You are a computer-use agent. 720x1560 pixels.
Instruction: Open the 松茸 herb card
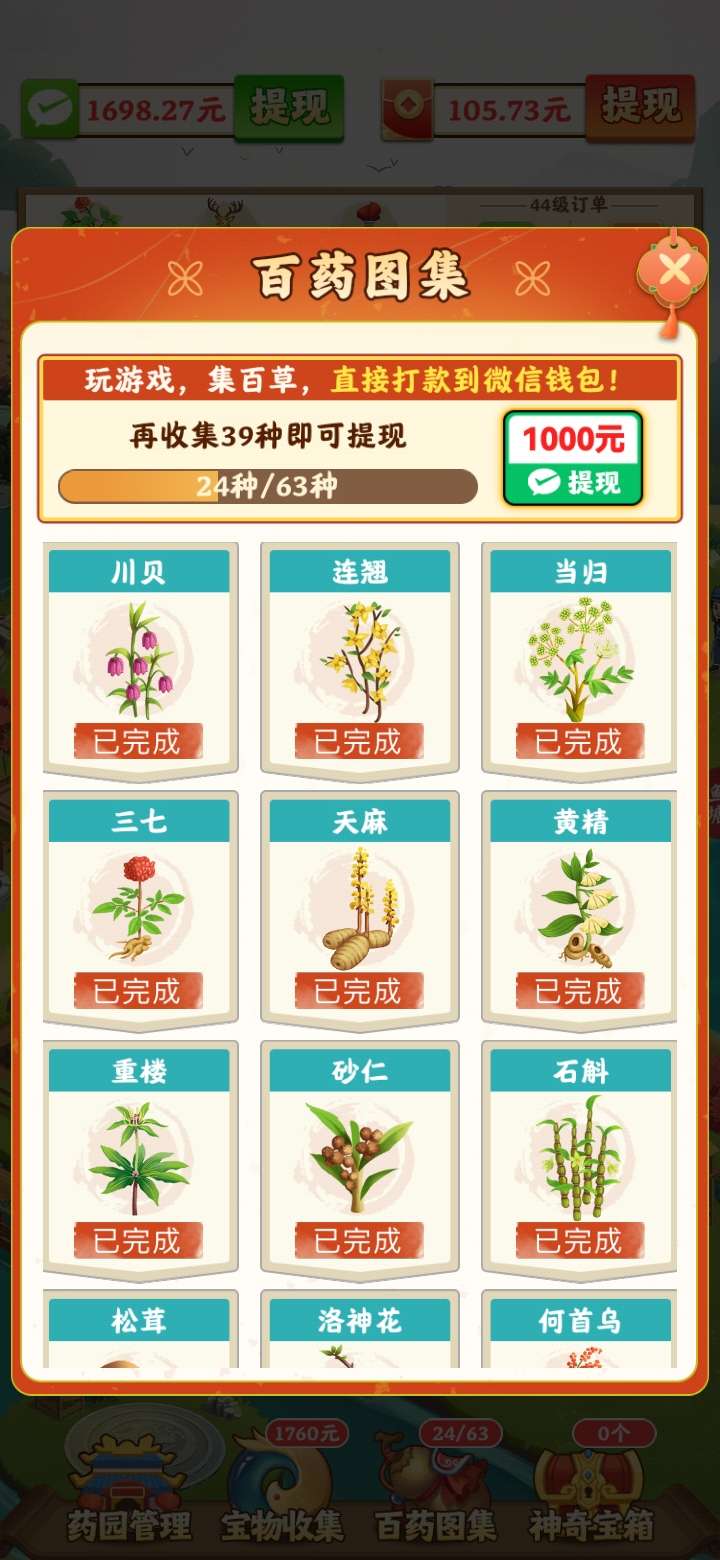pyautogui.click(x=139, y=1330)
